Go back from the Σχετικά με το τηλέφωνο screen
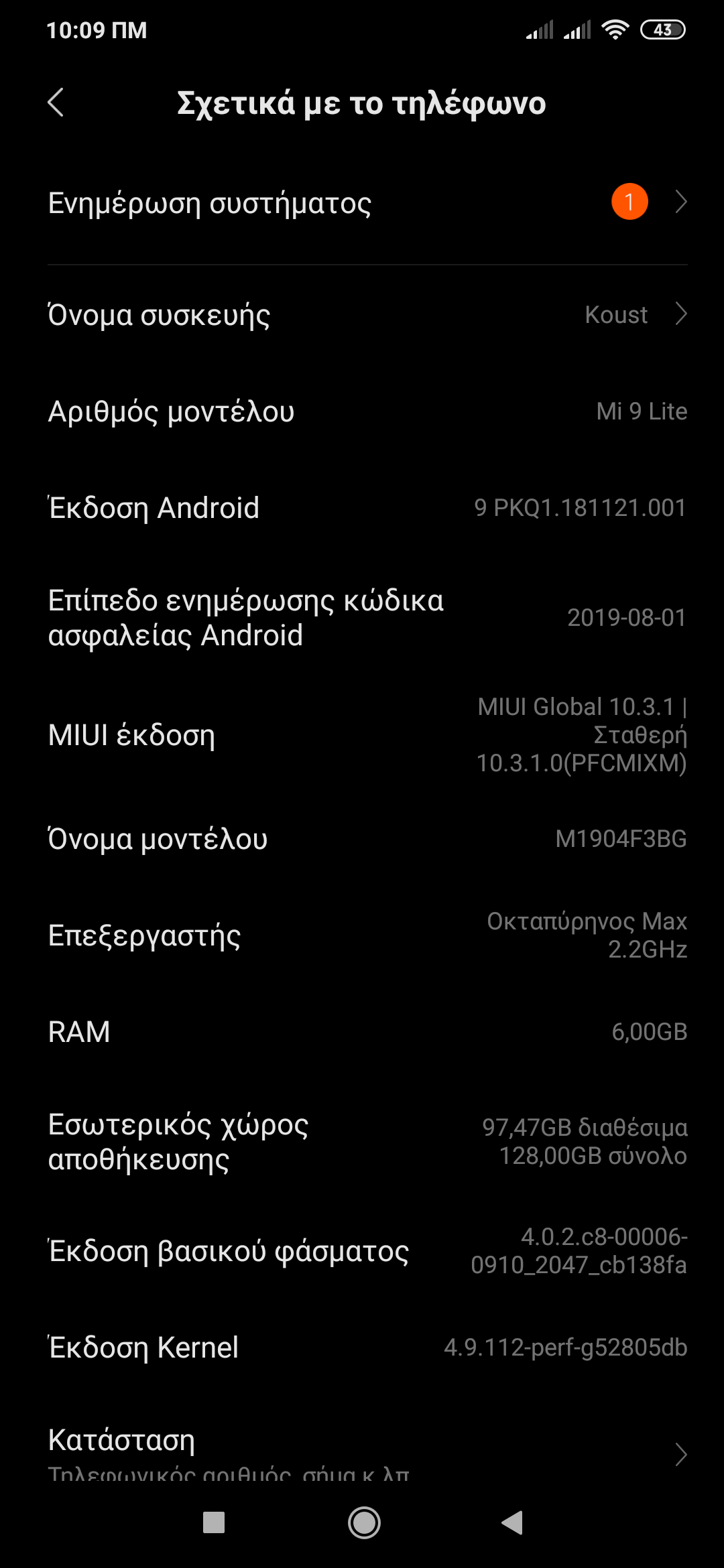 (56, 103)
